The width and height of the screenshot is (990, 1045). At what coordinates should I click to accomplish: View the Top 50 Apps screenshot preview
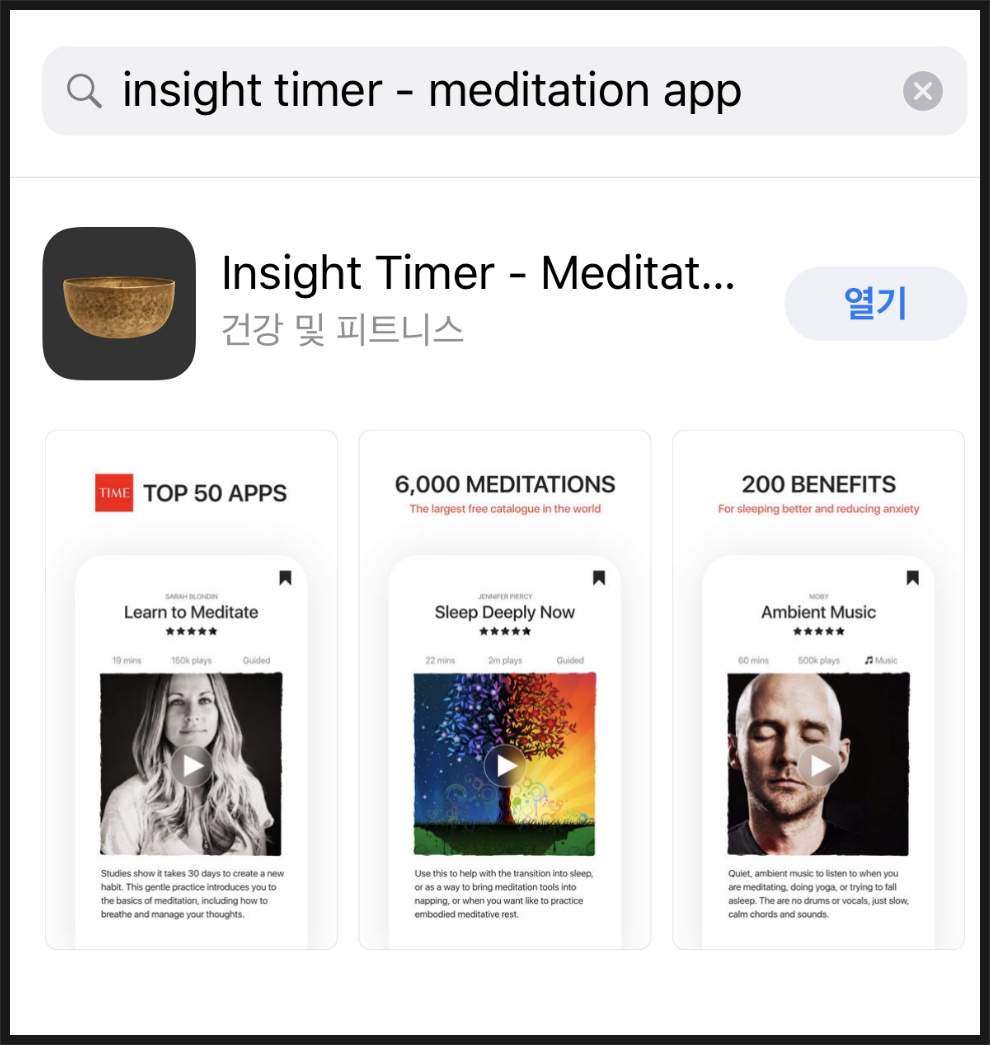(191, 690)
